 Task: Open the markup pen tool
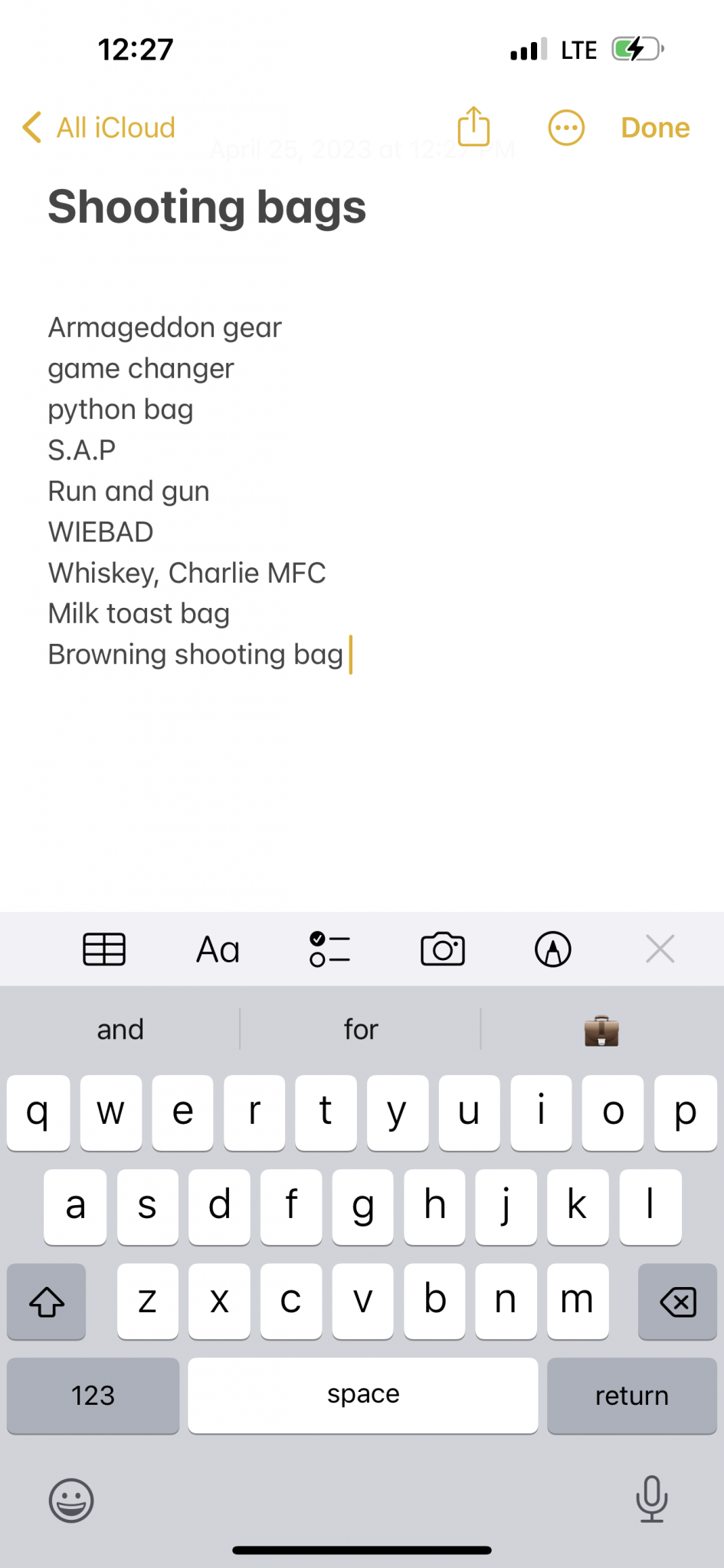click(553, 949)
